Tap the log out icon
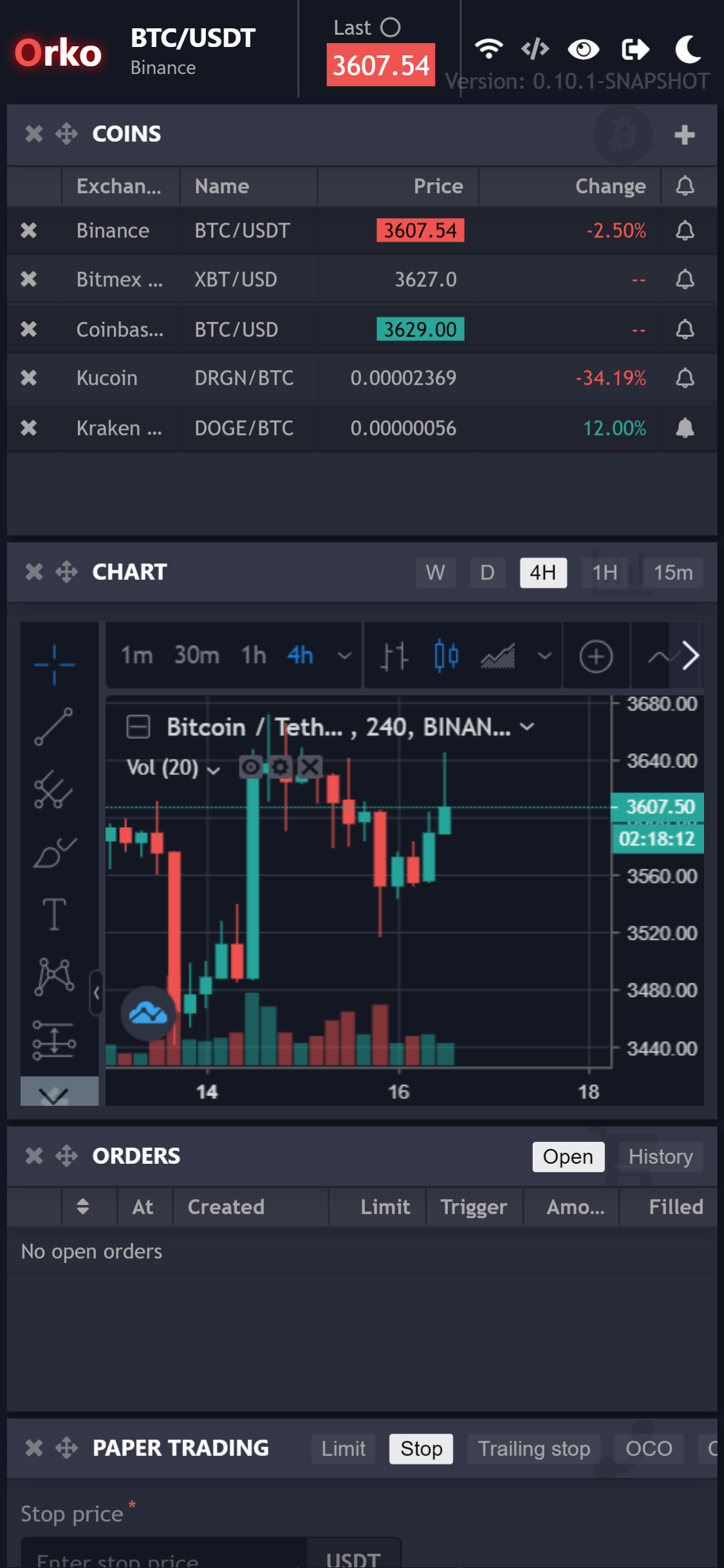Screen dimensions: 724x1568 pyautogui.click(x=635, y=49)
